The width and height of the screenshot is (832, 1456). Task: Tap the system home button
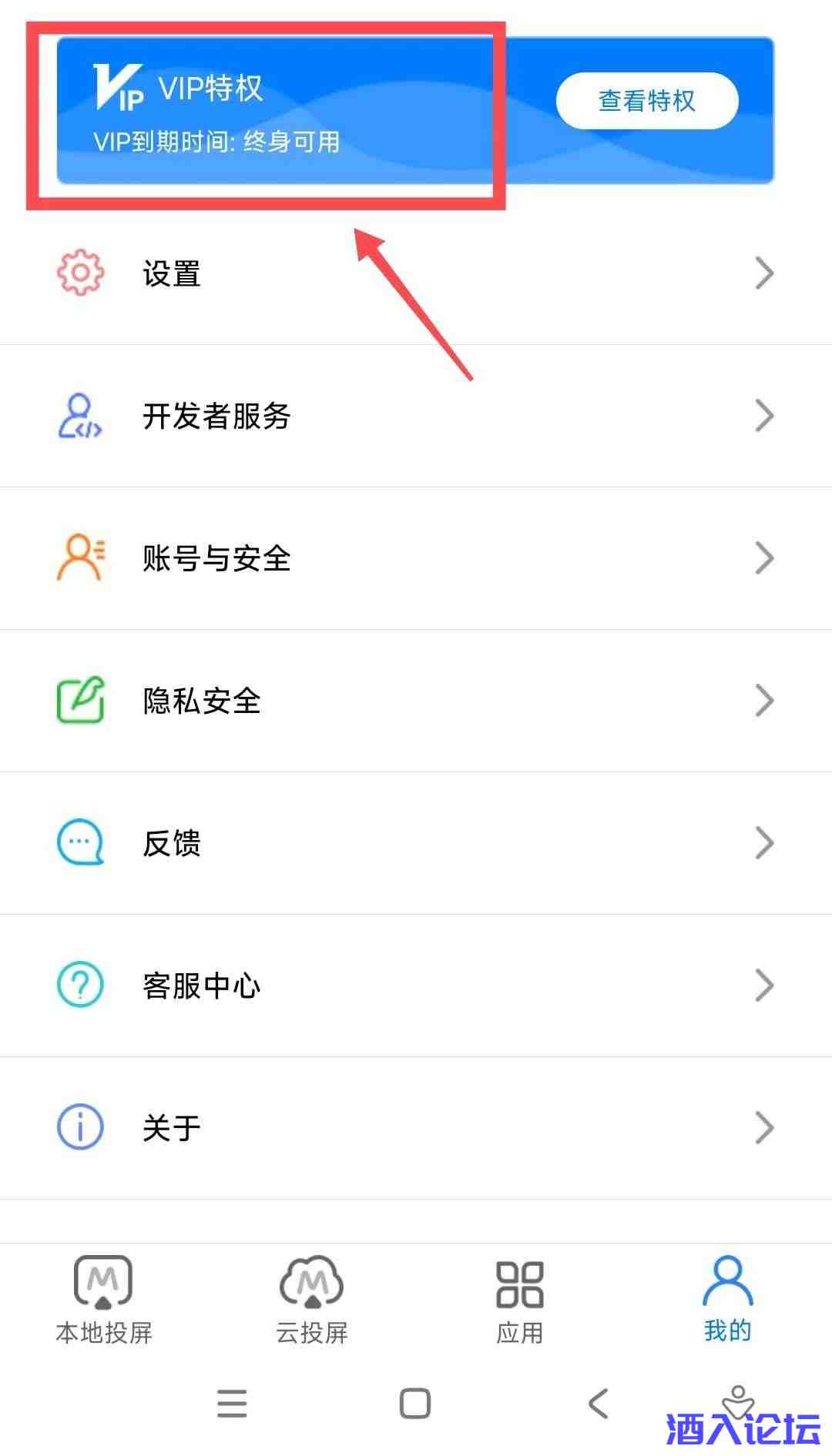(x=415, y=1403)
